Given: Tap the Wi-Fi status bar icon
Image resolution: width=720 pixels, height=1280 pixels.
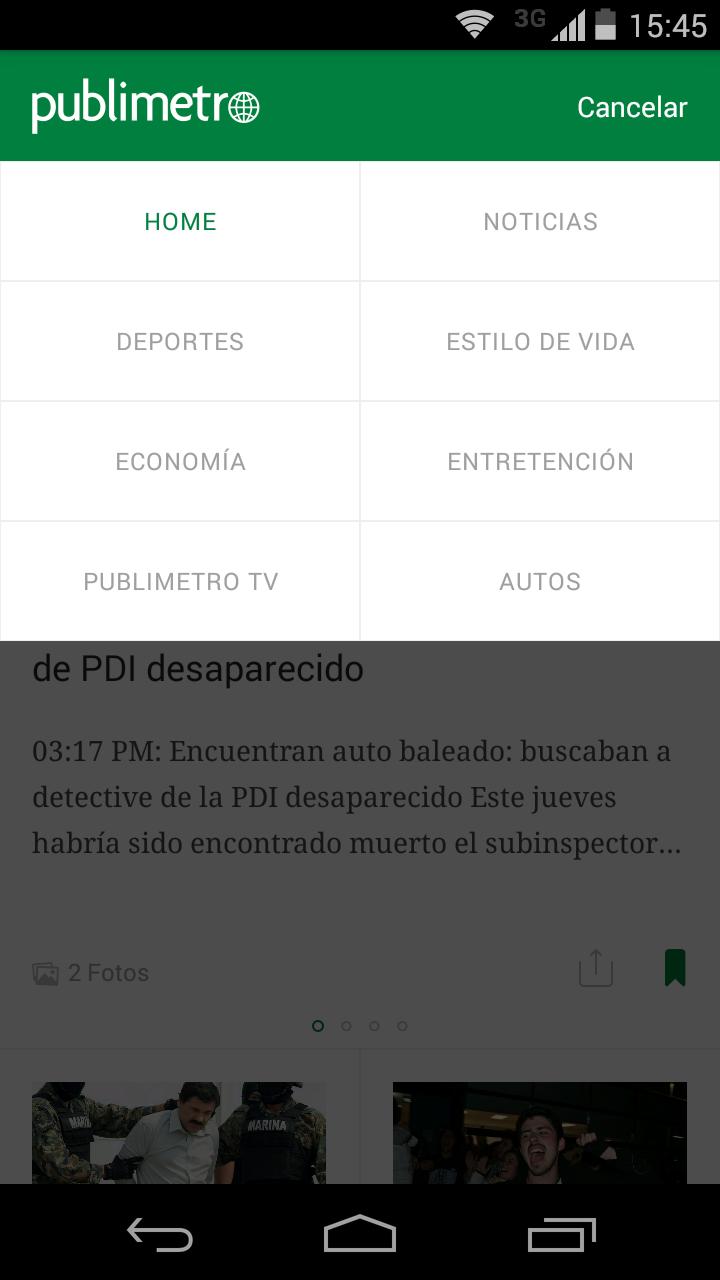Looking at the screenshot, I should point(474,24).
